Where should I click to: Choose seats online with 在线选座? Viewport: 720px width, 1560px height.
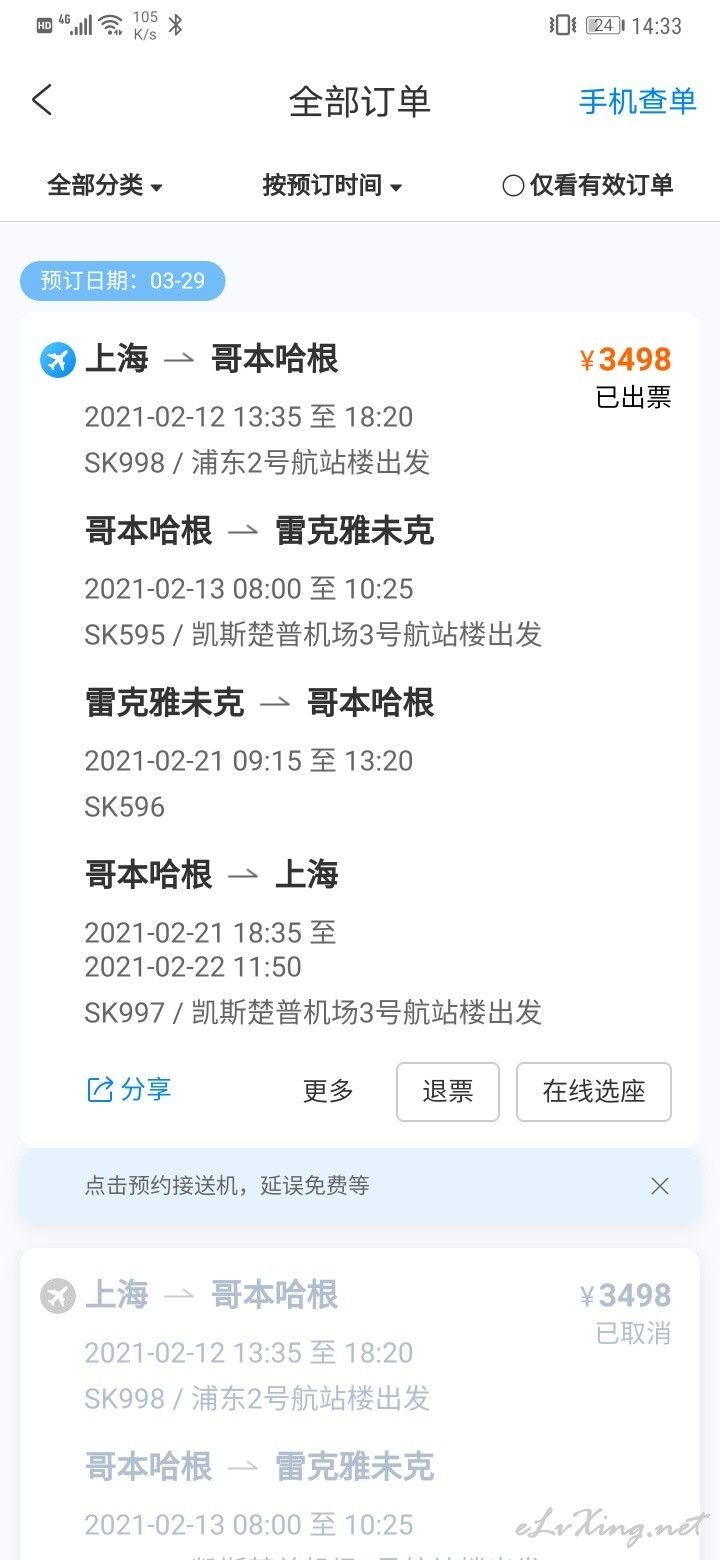[x=594, y=1091]
